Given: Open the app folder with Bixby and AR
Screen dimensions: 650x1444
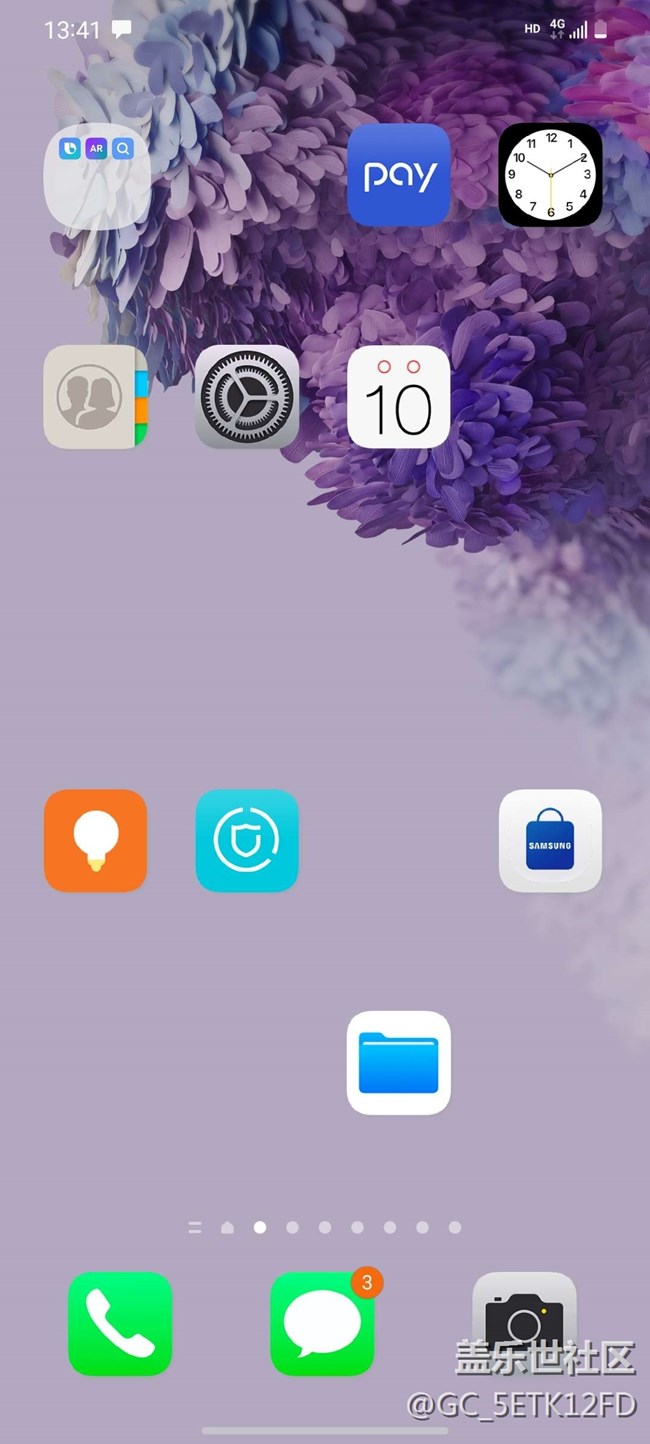Looking at the screenshot, I should (x=97, y=176).
